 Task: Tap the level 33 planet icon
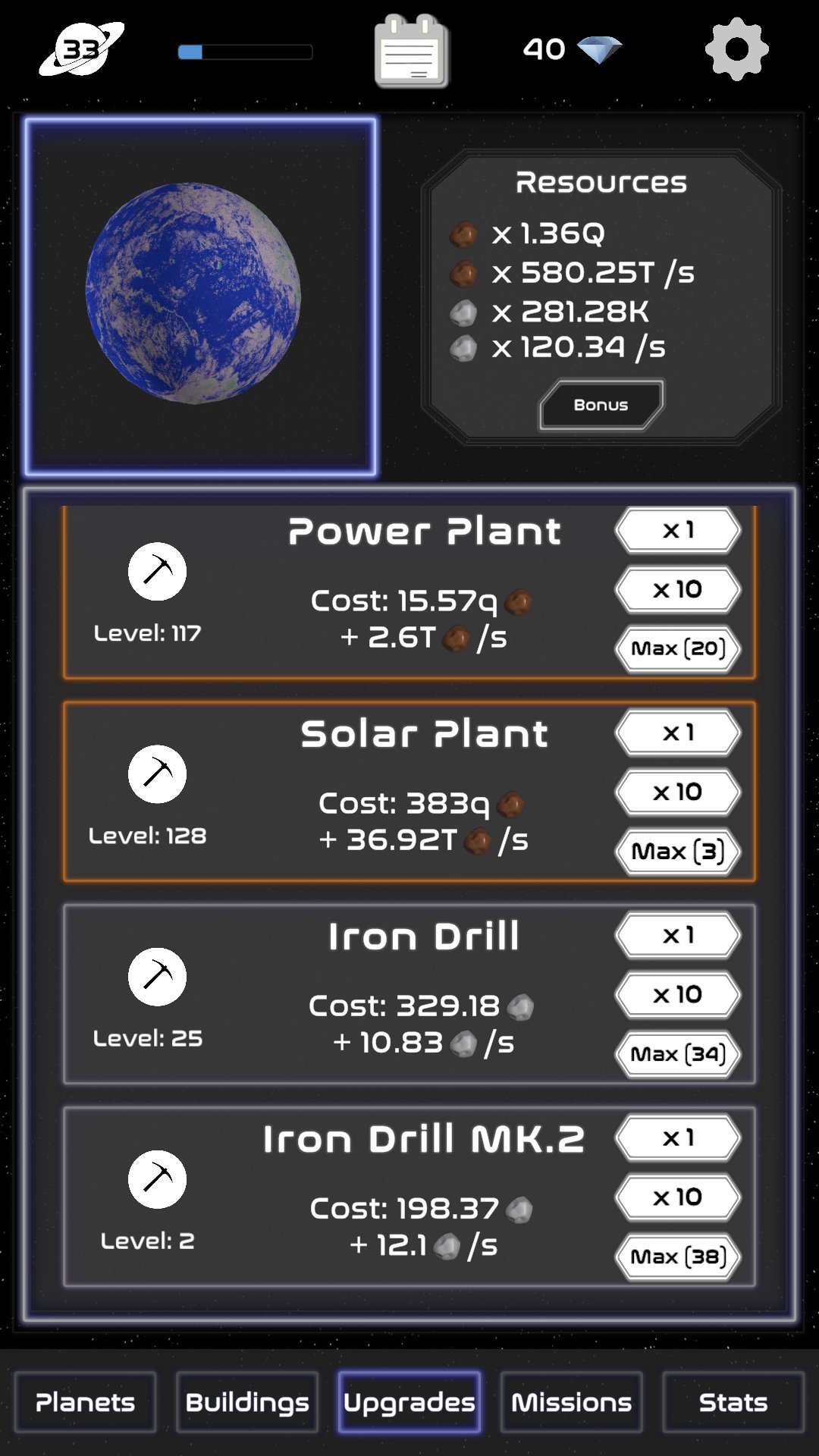coord(81,50)
